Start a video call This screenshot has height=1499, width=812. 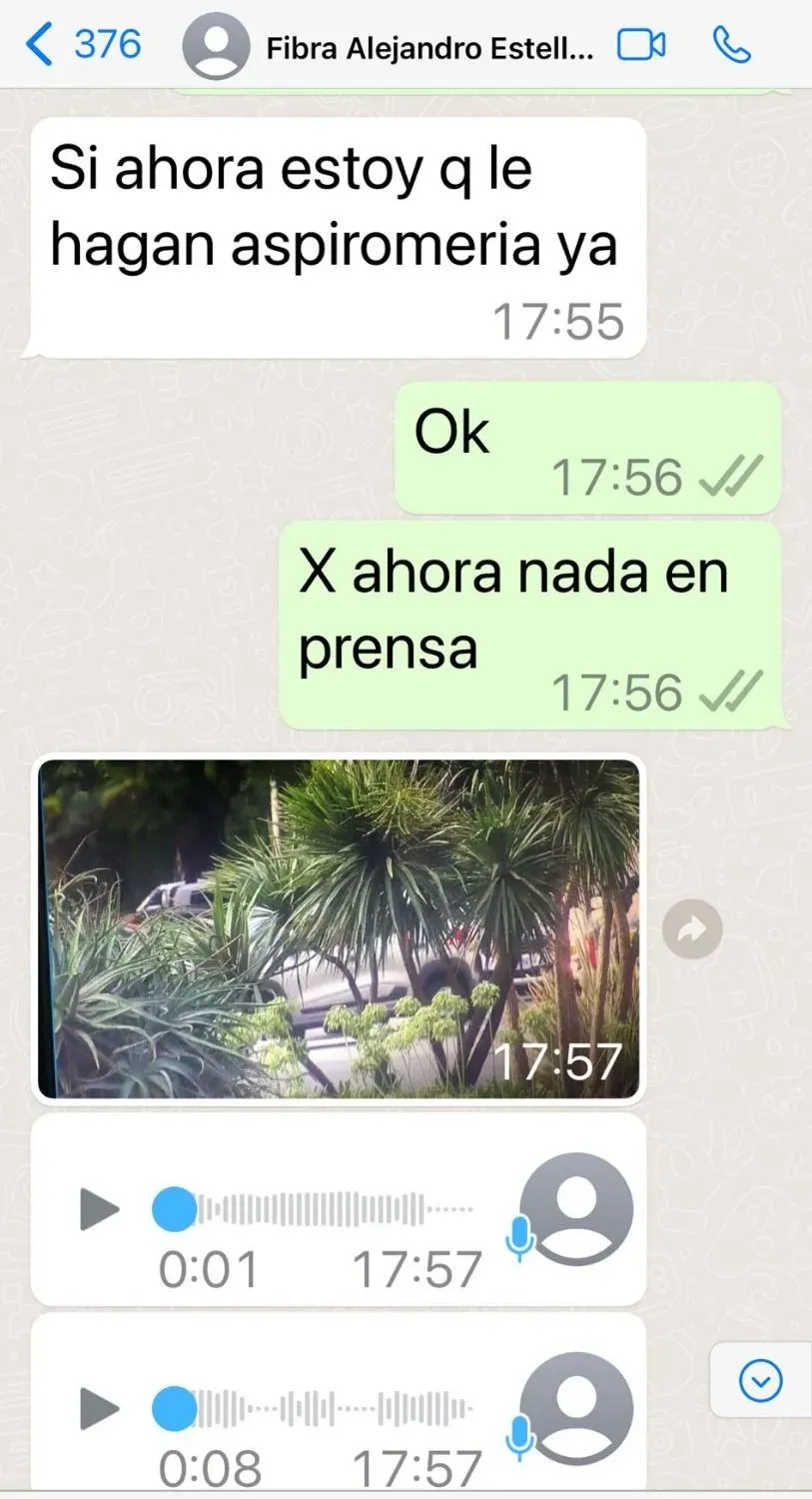click(641, 45)
